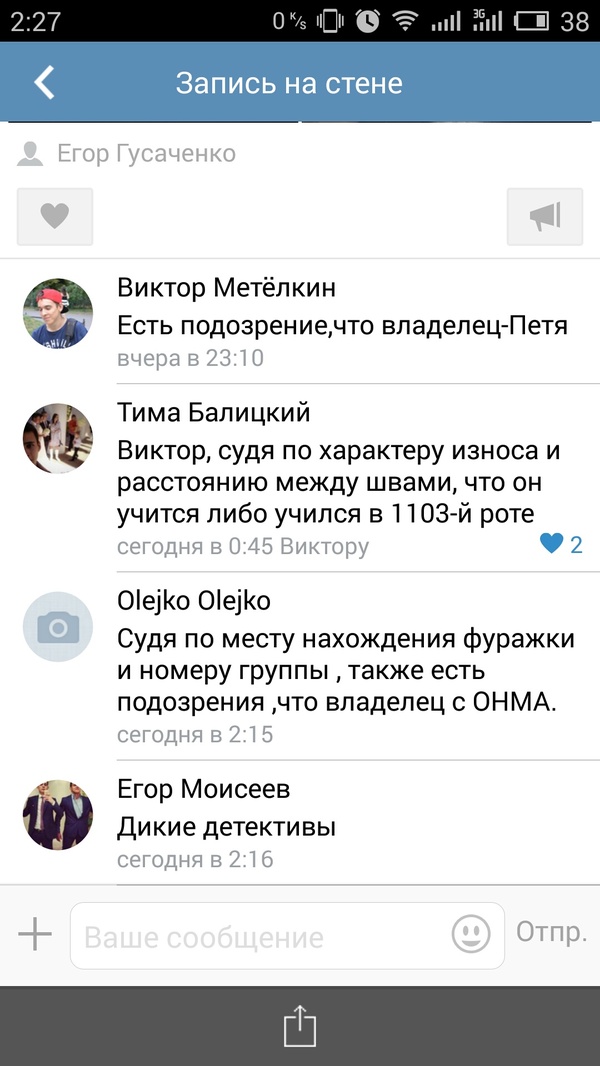Like the wall post with the heart button
Image resolution: width=600 pixels, height=1066 pixels.
pos(55,216)
